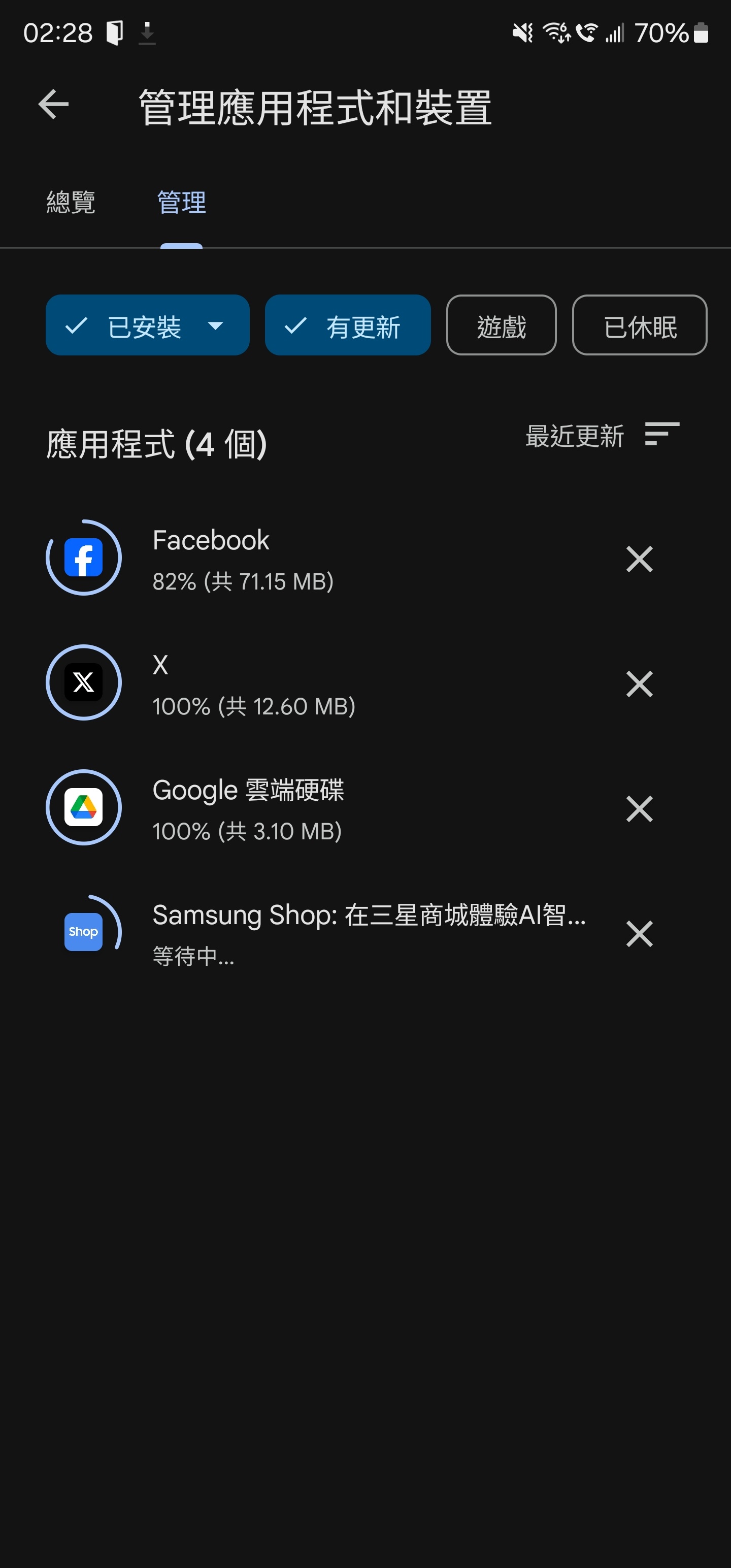Viewport: 731px width, 1568px height.
Task: Cancel the Facebook update download
Action: 639,559
